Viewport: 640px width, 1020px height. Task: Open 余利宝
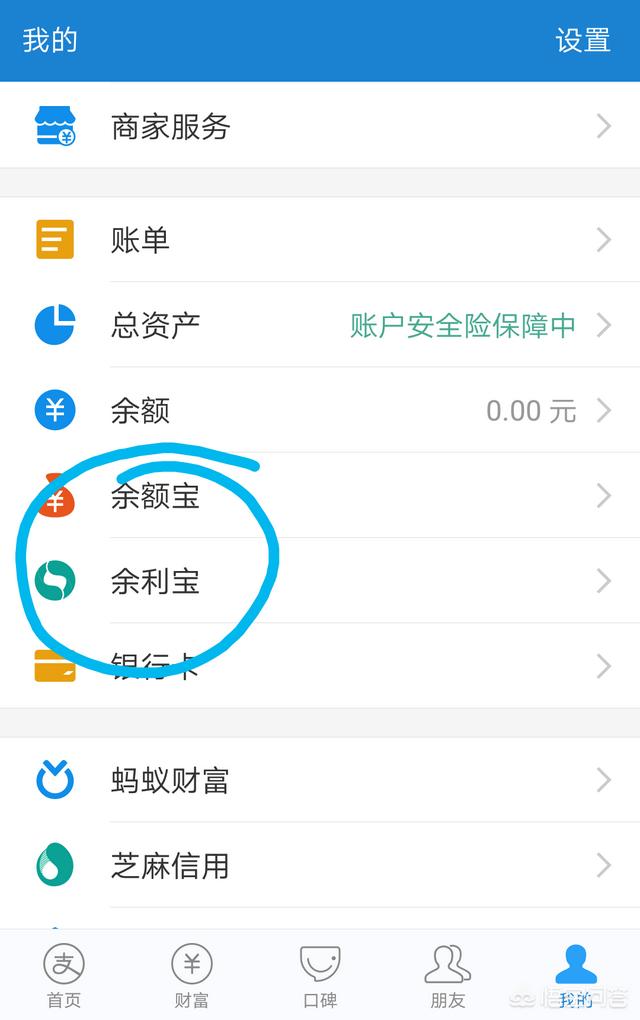pyautogui.click(x=320, y=581)
